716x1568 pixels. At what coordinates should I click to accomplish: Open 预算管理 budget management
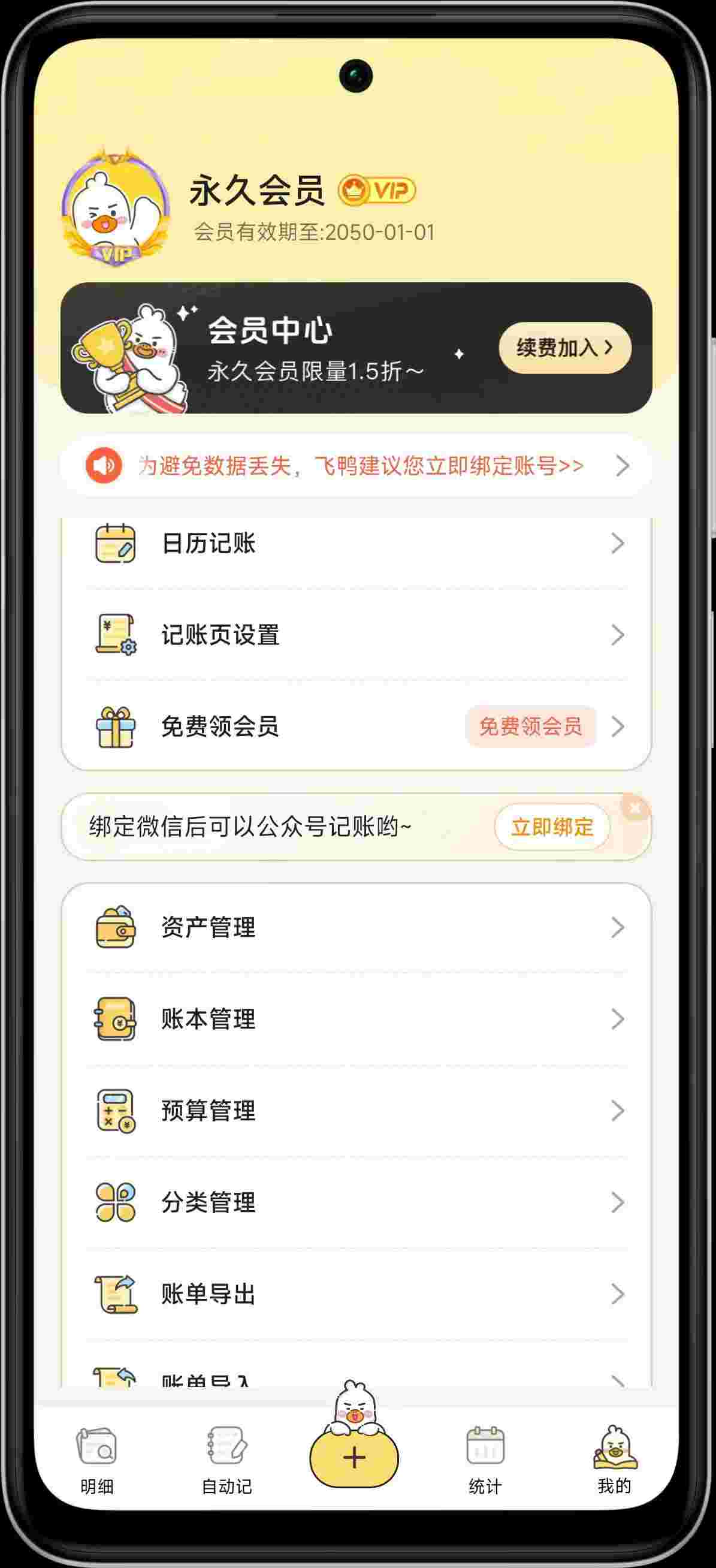[356, 1111]
